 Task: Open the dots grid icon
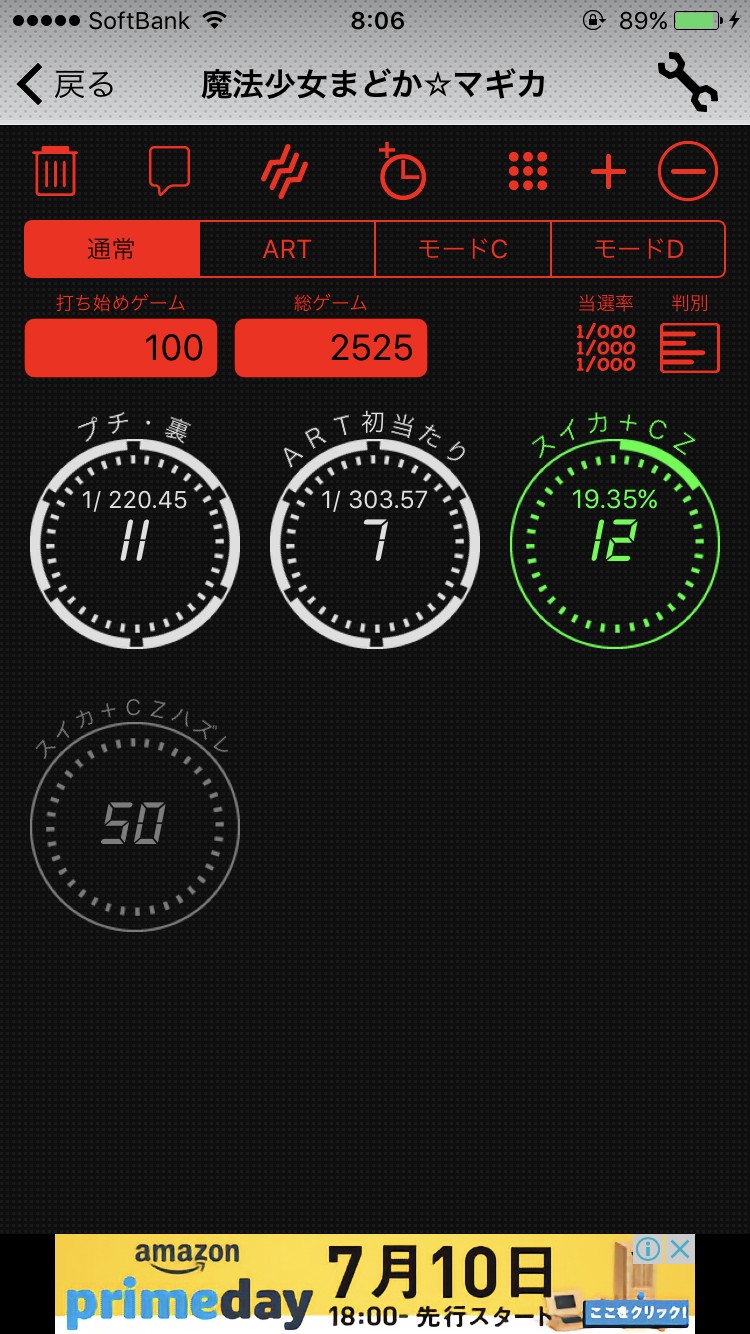(527, 171)
